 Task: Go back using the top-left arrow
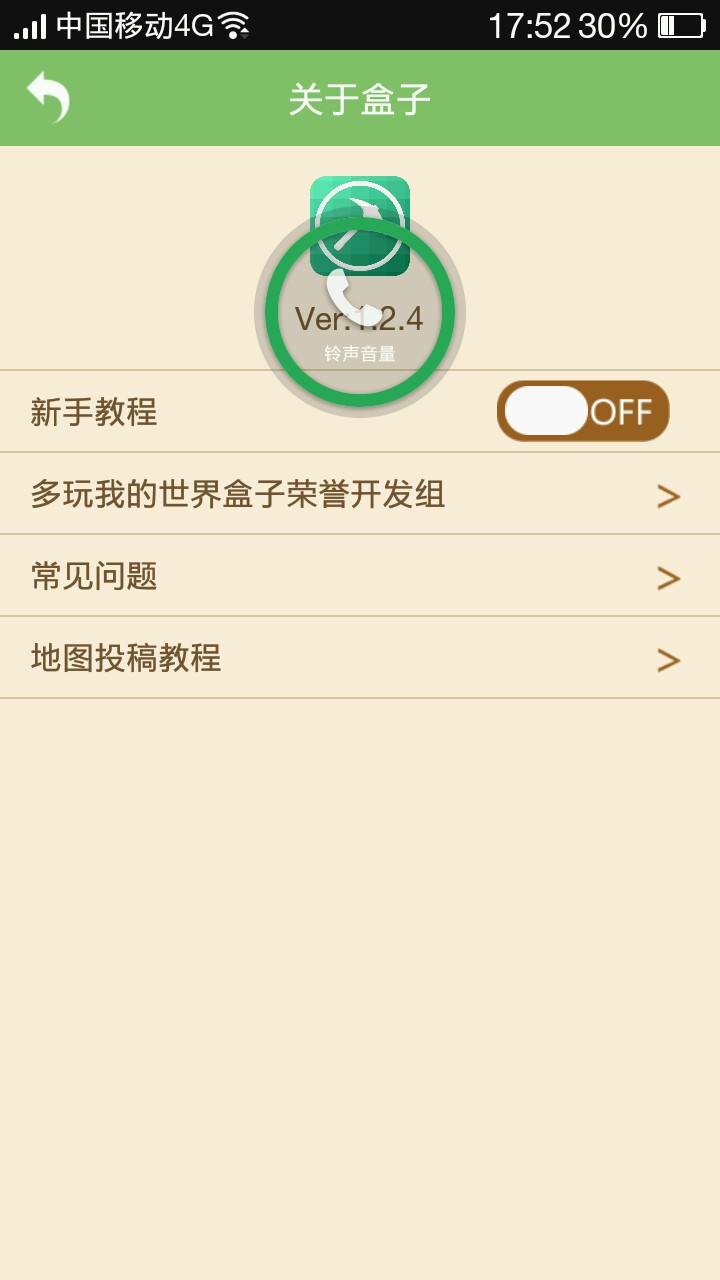point(48,98)
